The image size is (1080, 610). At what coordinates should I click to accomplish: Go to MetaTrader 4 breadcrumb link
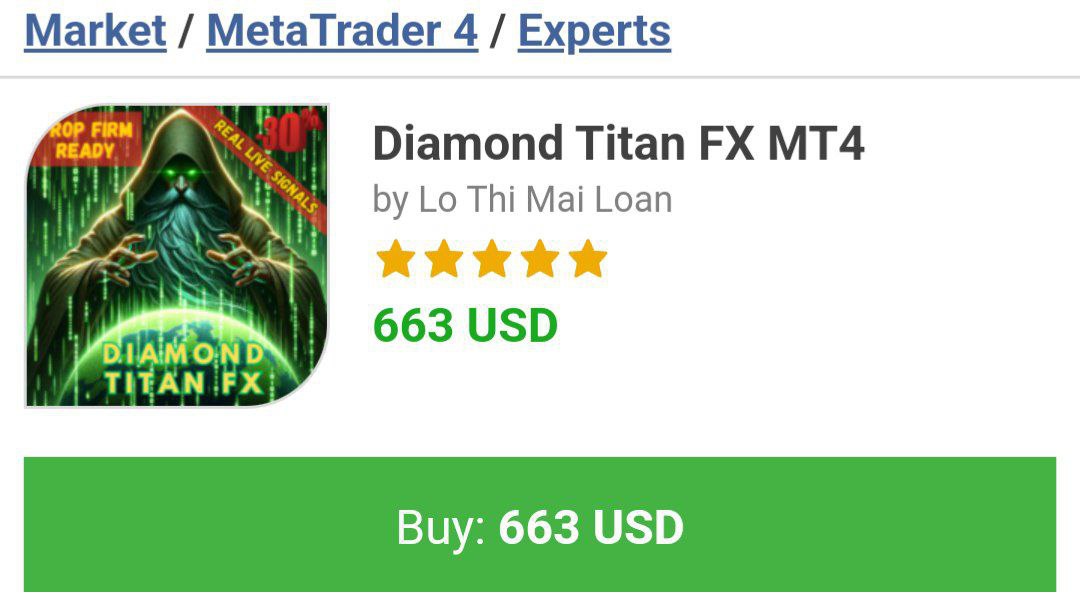[x=342, y=31]
